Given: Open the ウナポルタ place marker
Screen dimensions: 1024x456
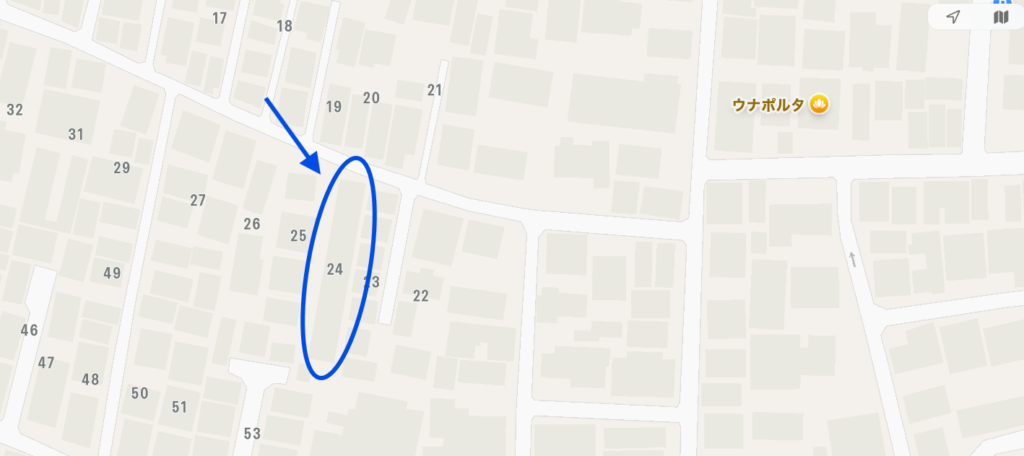Looking at the screenshot, I should [x=820, y=104].
